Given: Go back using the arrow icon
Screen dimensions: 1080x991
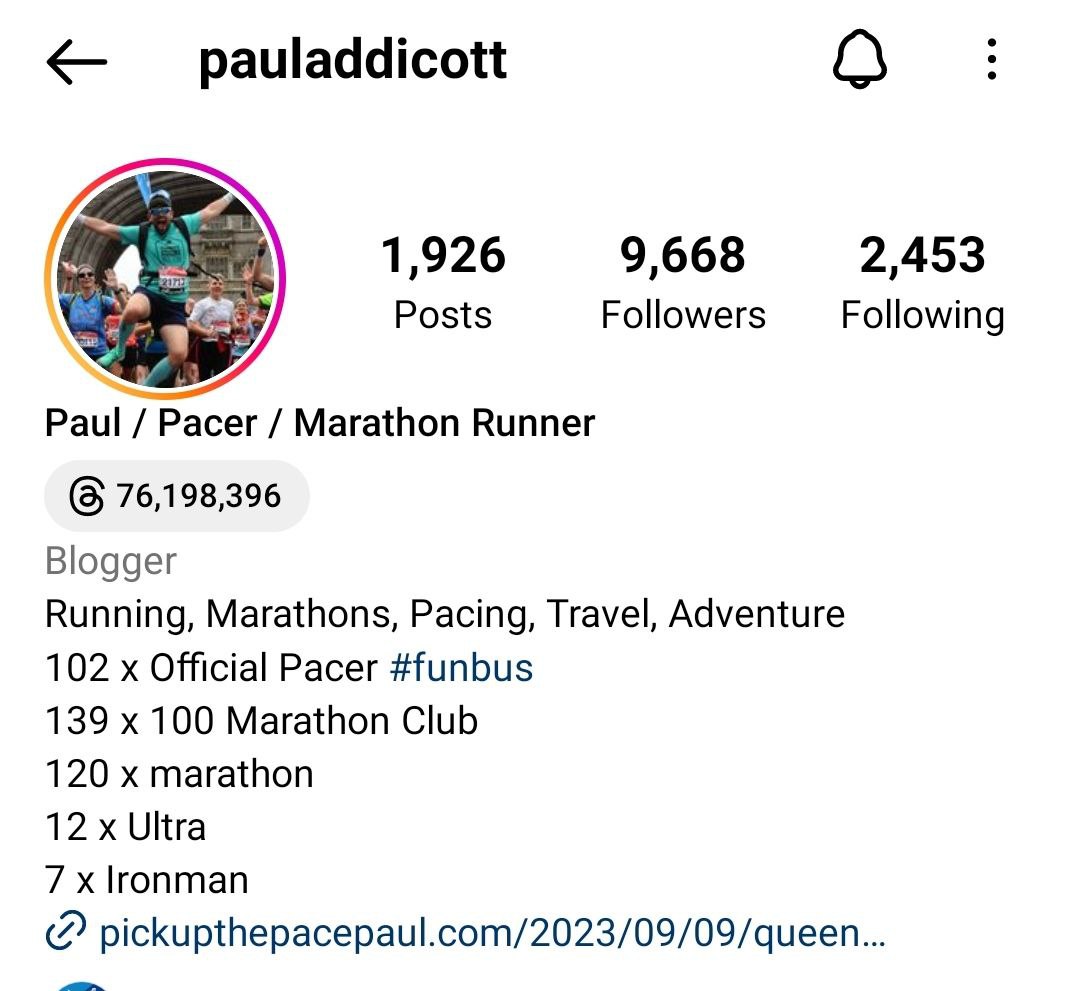Looking at the screenshot, I should 77,62.
